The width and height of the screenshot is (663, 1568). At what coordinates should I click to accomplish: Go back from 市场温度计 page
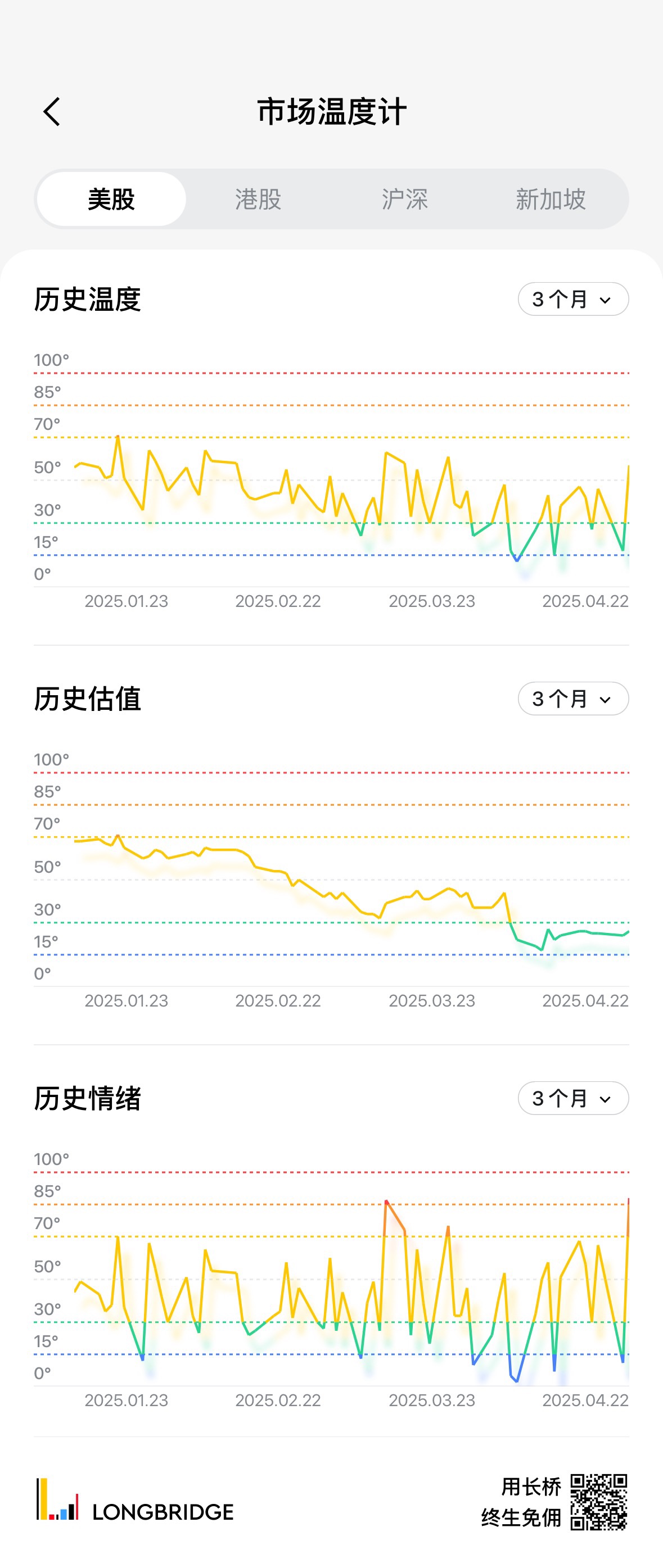(x=52, y=112)
